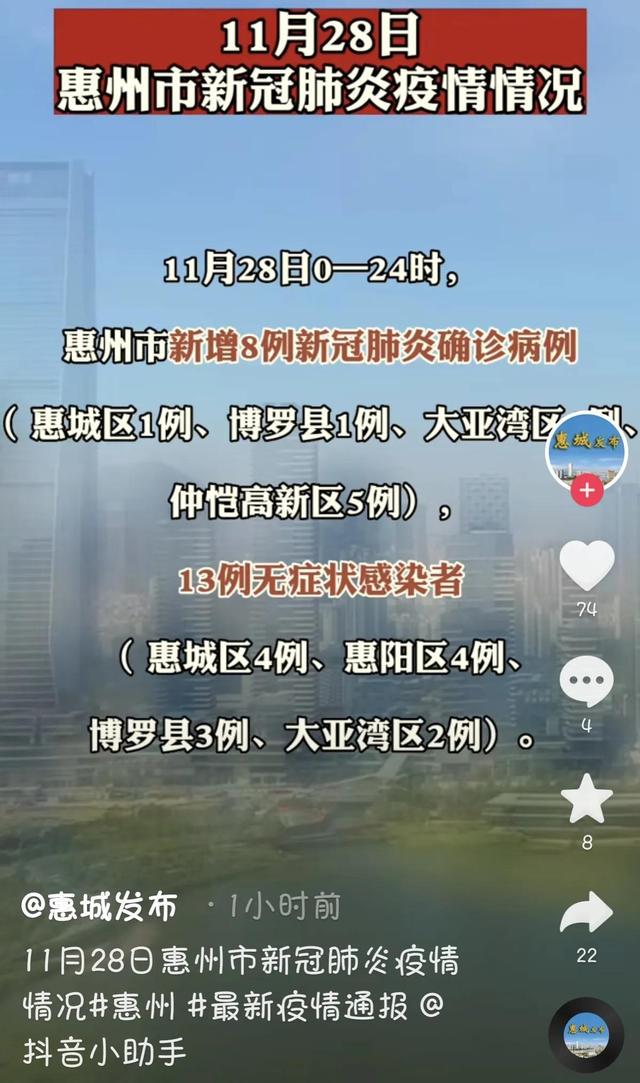Like this video with the heart icon

tap(587, 566)
